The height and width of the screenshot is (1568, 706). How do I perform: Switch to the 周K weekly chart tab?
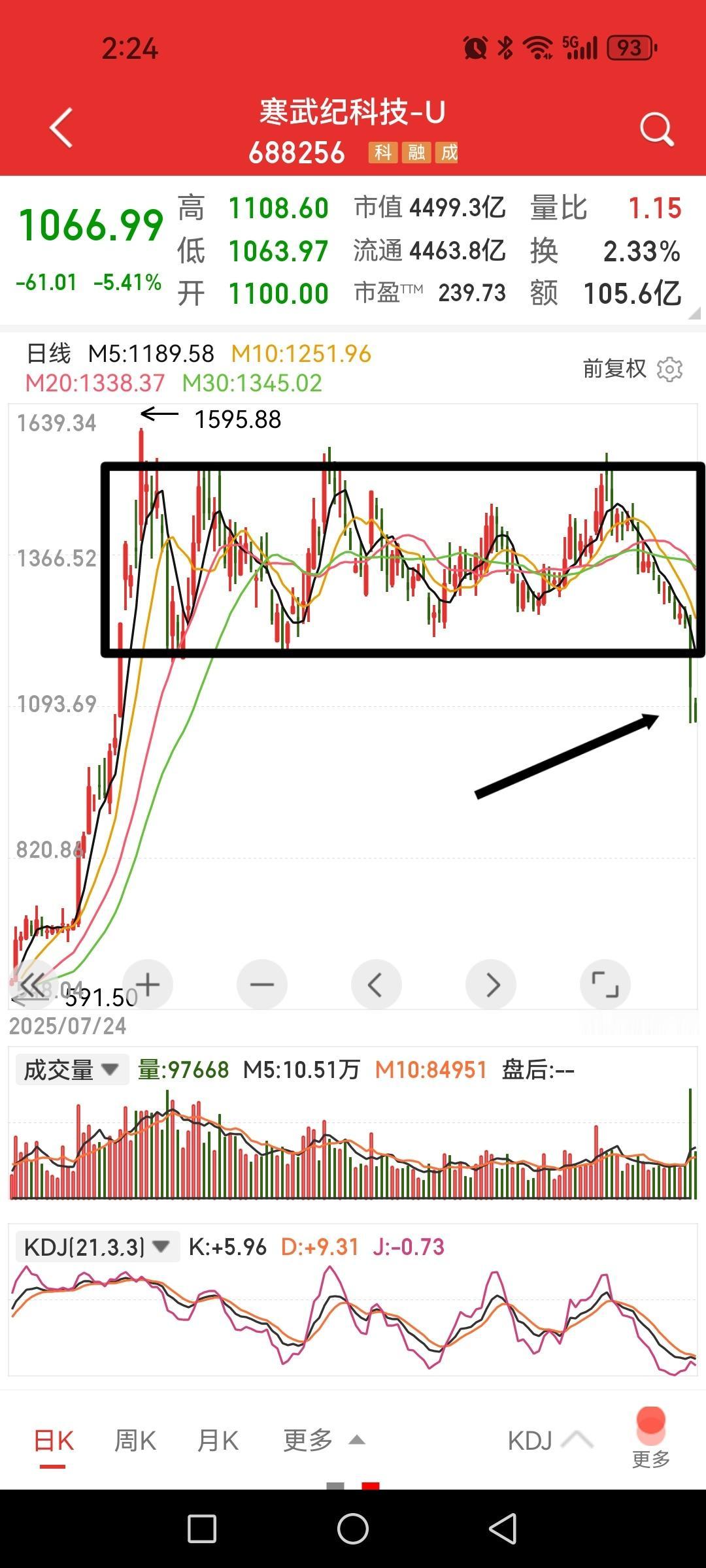click(134, 1441)
